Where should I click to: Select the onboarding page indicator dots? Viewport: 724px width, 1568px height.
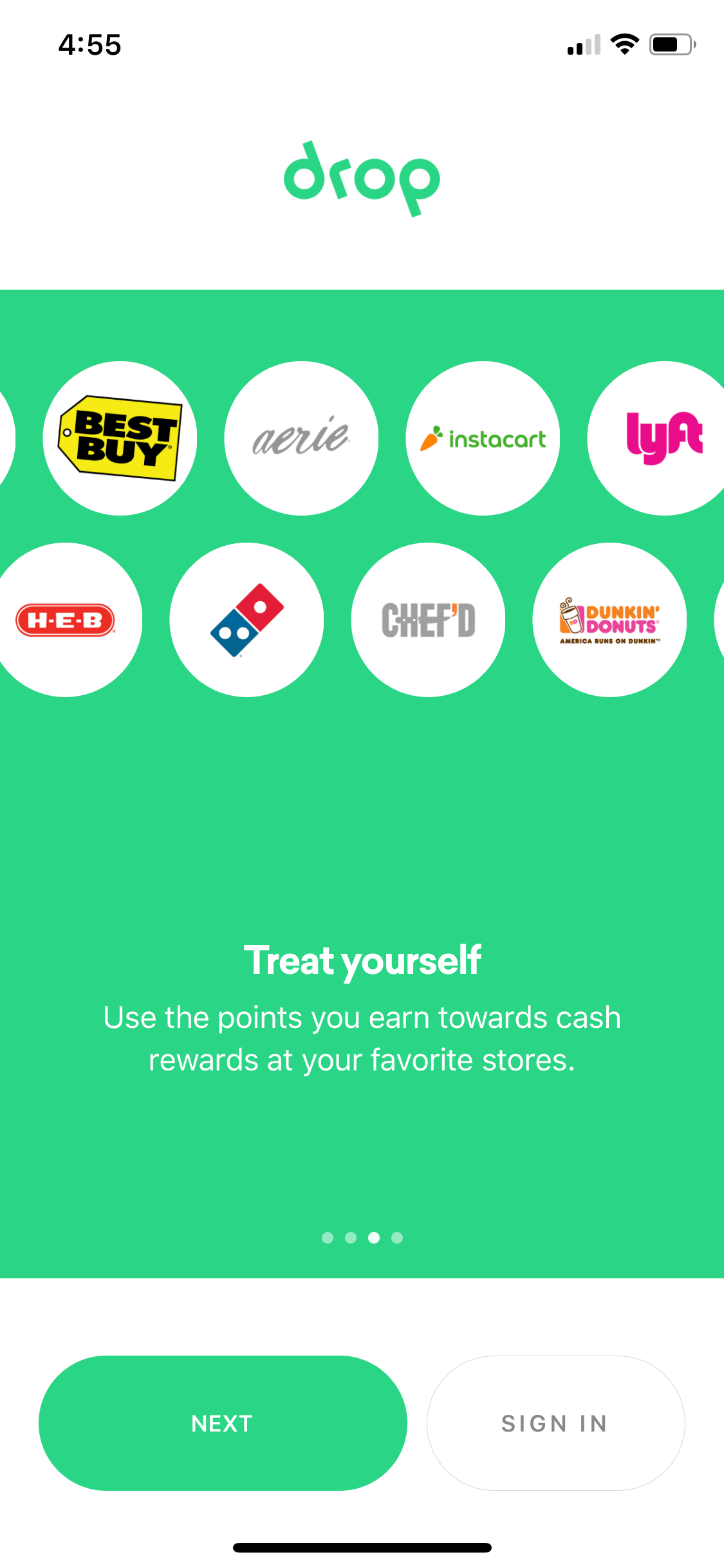[x=362, y=1237]
